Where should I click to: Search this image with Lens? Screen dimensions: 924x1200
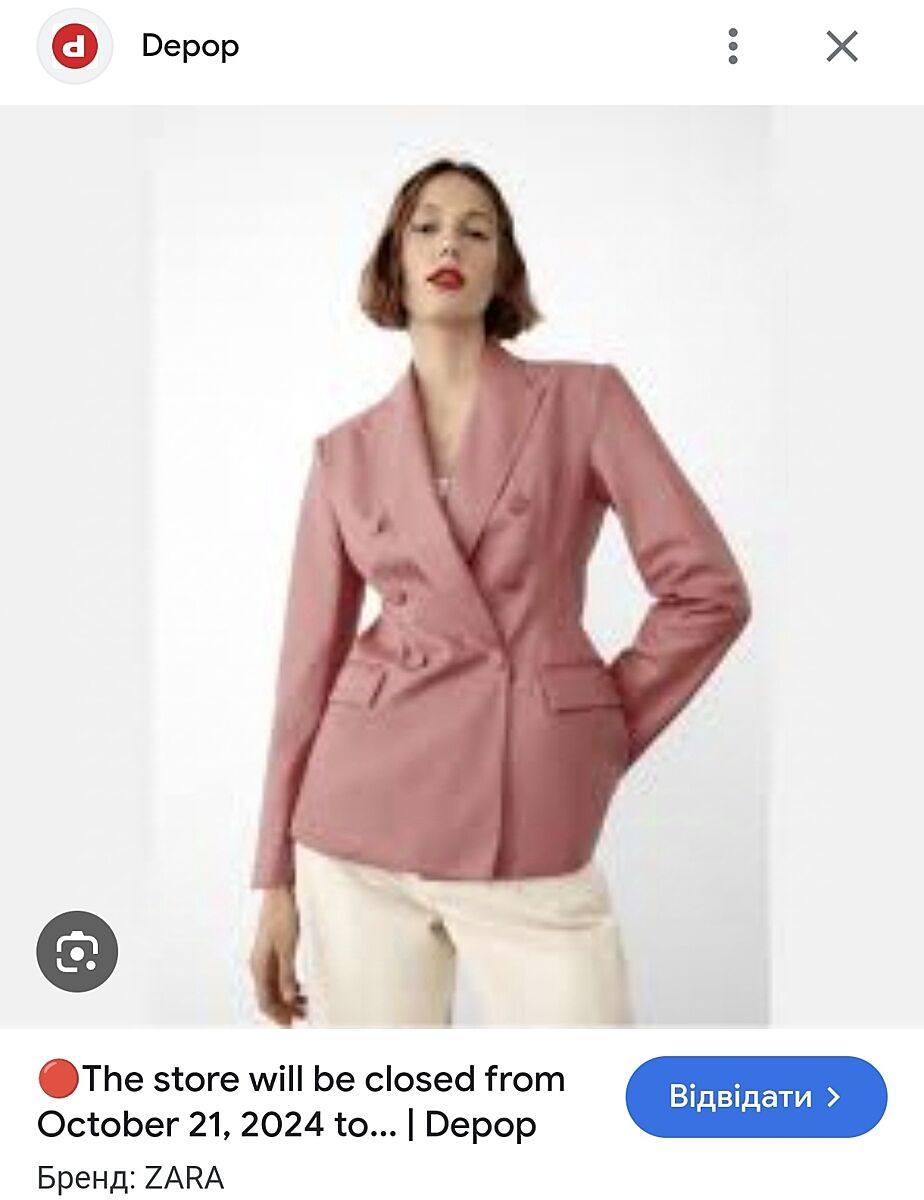pyautogui.click(x=77, y=951)
